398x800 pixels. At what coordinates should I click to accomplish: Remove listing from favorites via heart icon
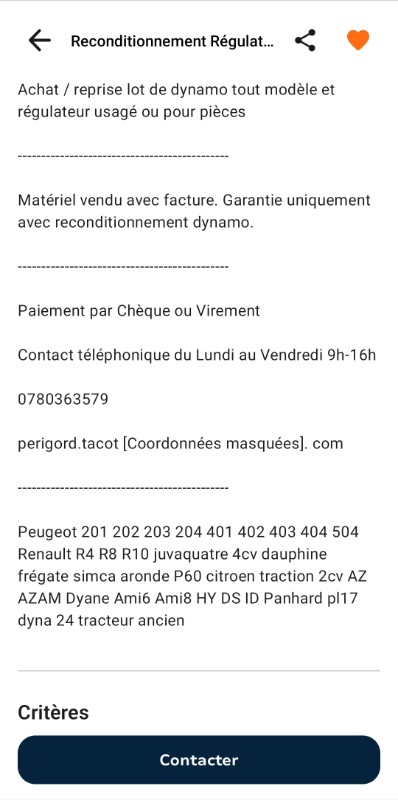click(x=358, y=40)
